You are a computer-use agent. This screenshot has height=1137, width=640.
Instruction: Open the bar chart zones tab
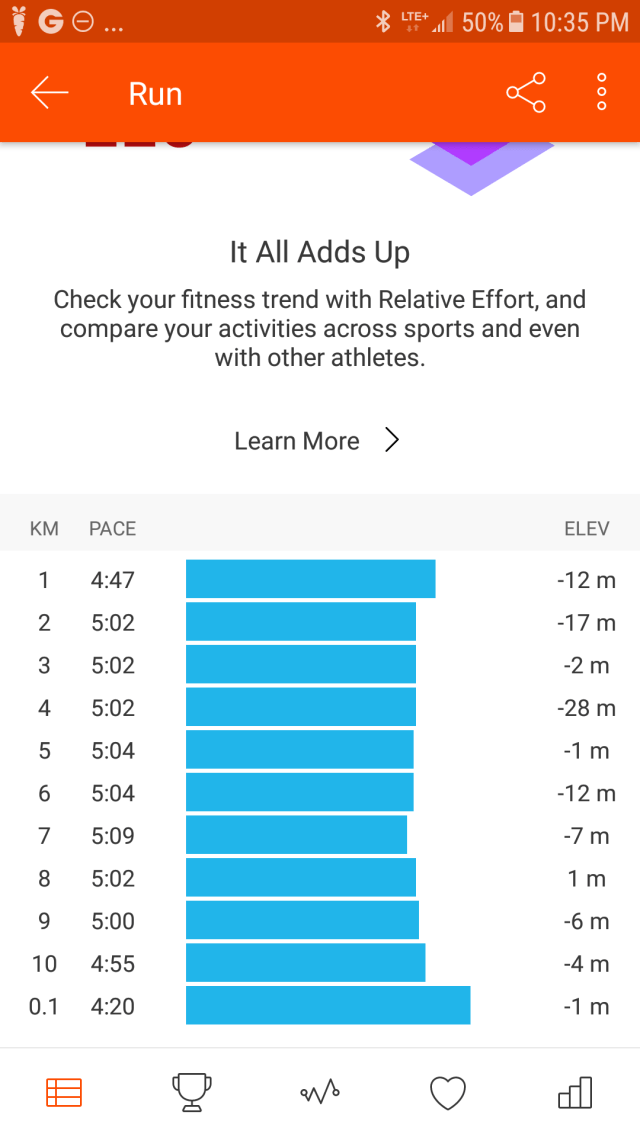tap(575, 1092)
